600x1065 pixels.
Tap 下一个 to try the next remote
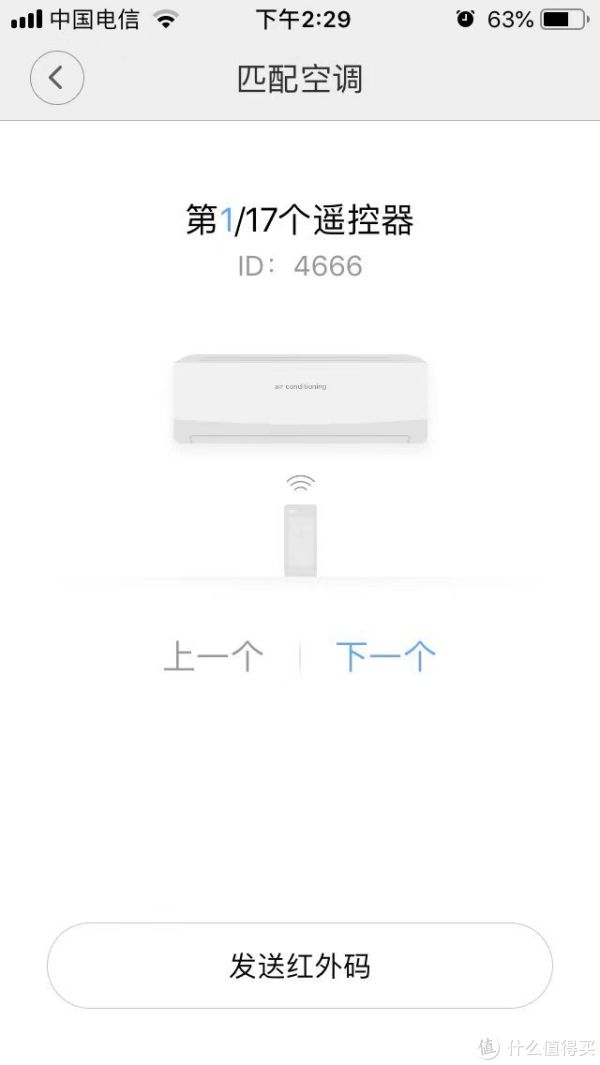pos(385,656)
